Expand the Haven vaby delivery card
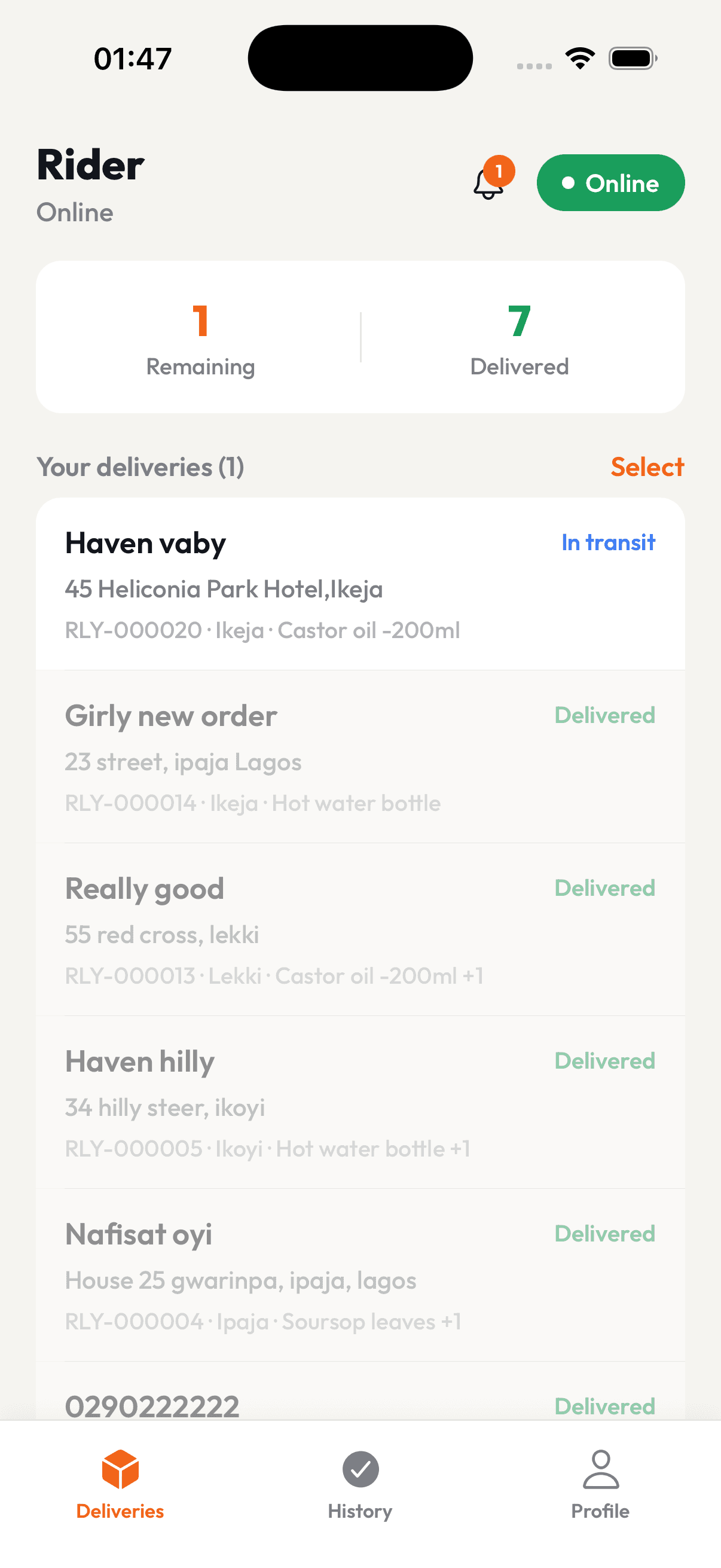The height and width of the screenshot is (1568, 721). pyautogui.click(x=361, y=584)
